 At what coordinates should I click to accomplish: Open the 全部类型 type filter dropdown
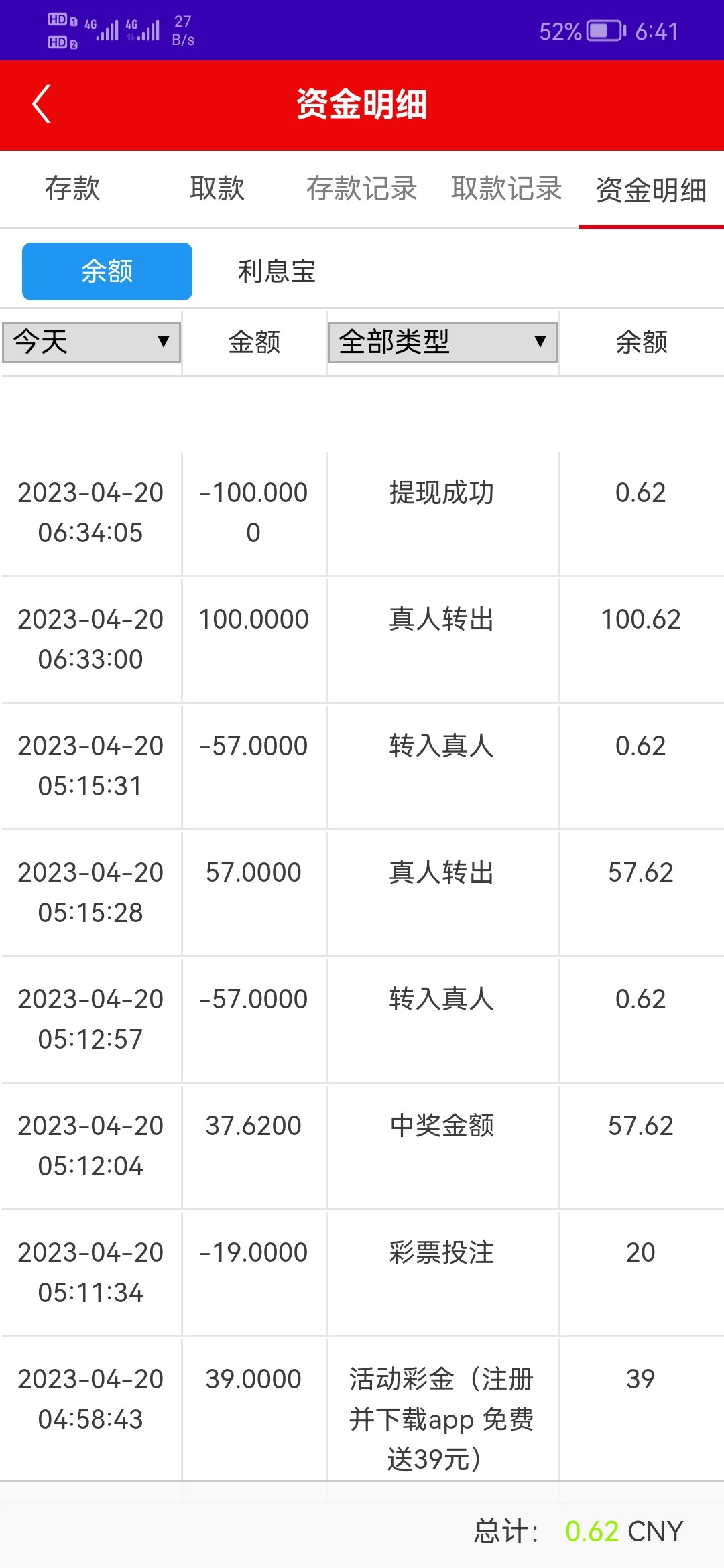point(442,342)
